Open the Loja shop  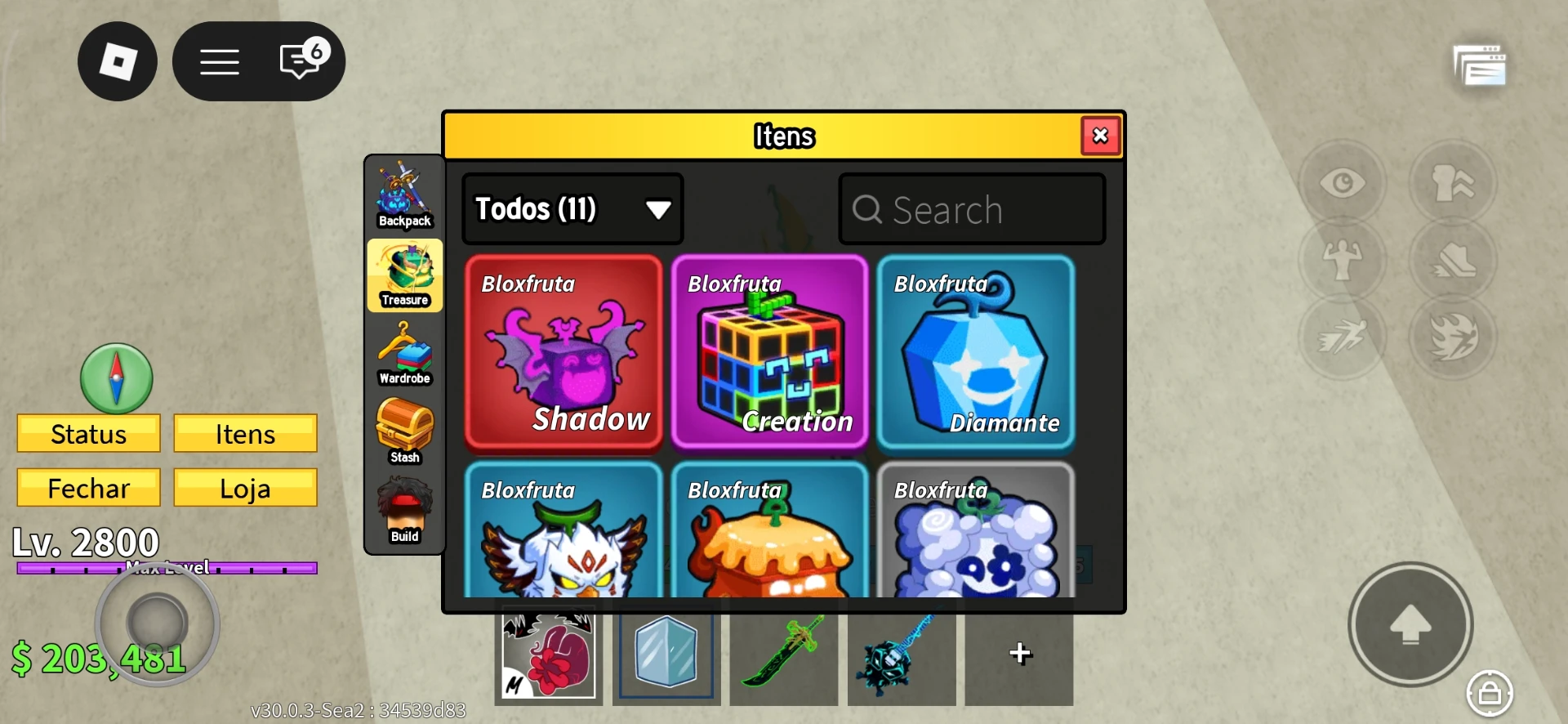click(x=245, y=488)
